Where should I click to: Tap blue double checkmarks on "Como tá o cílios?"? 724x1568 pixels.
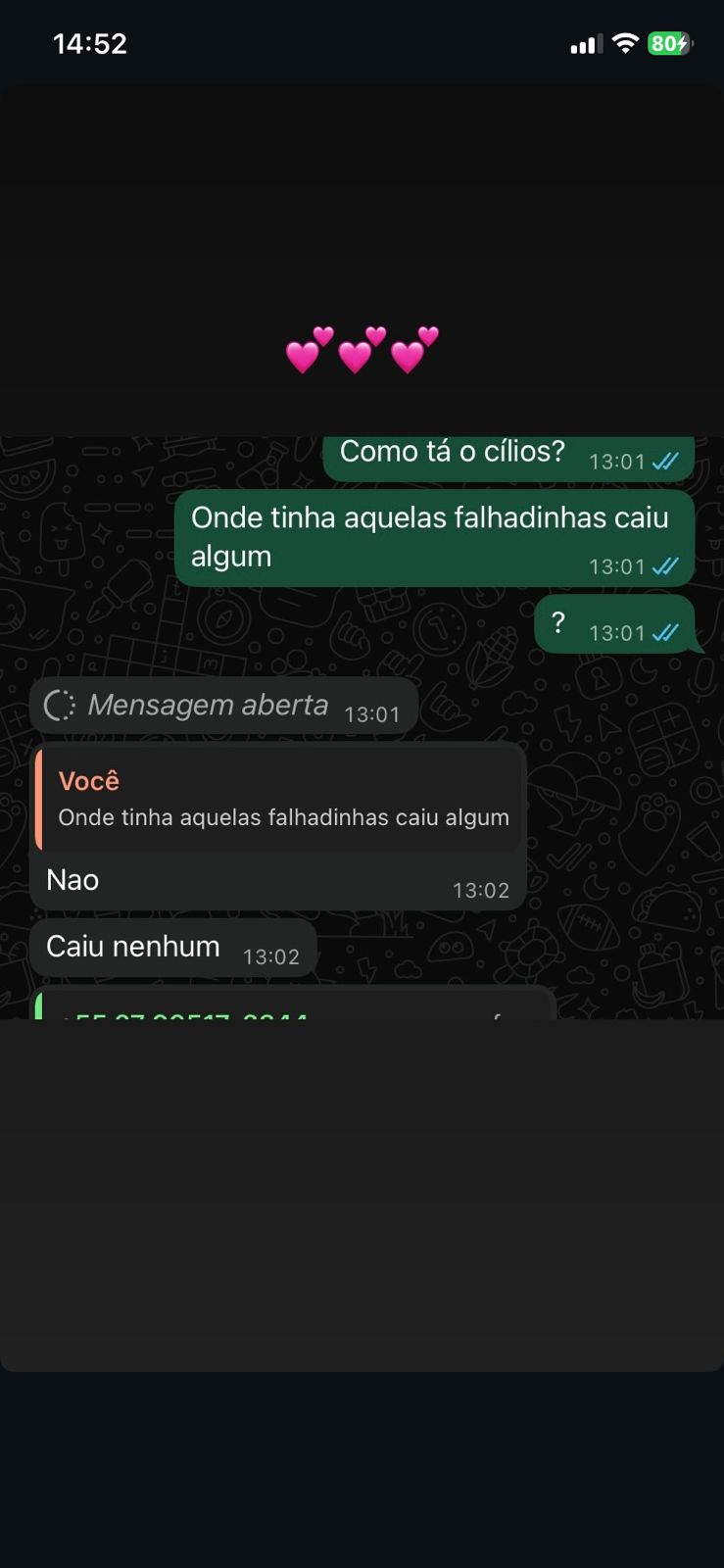point(665,461)
